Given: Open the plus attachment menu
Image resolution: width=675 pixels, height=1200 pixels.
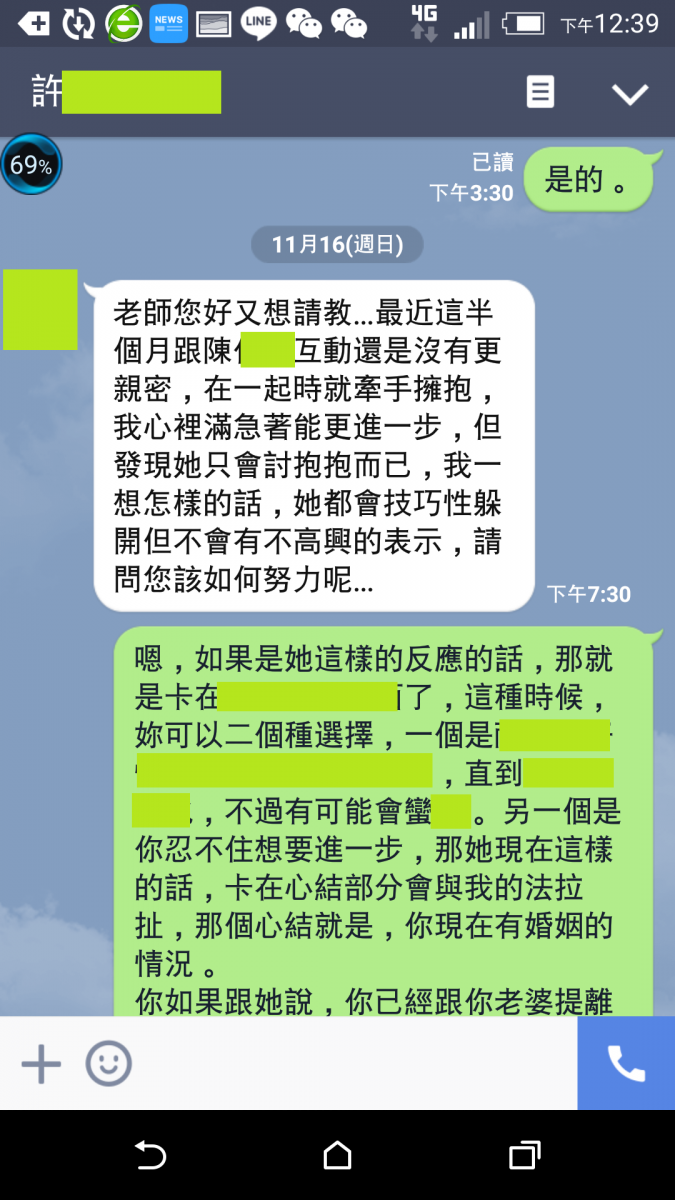Looking at the screenshot, I should [x=41, y=1064].
